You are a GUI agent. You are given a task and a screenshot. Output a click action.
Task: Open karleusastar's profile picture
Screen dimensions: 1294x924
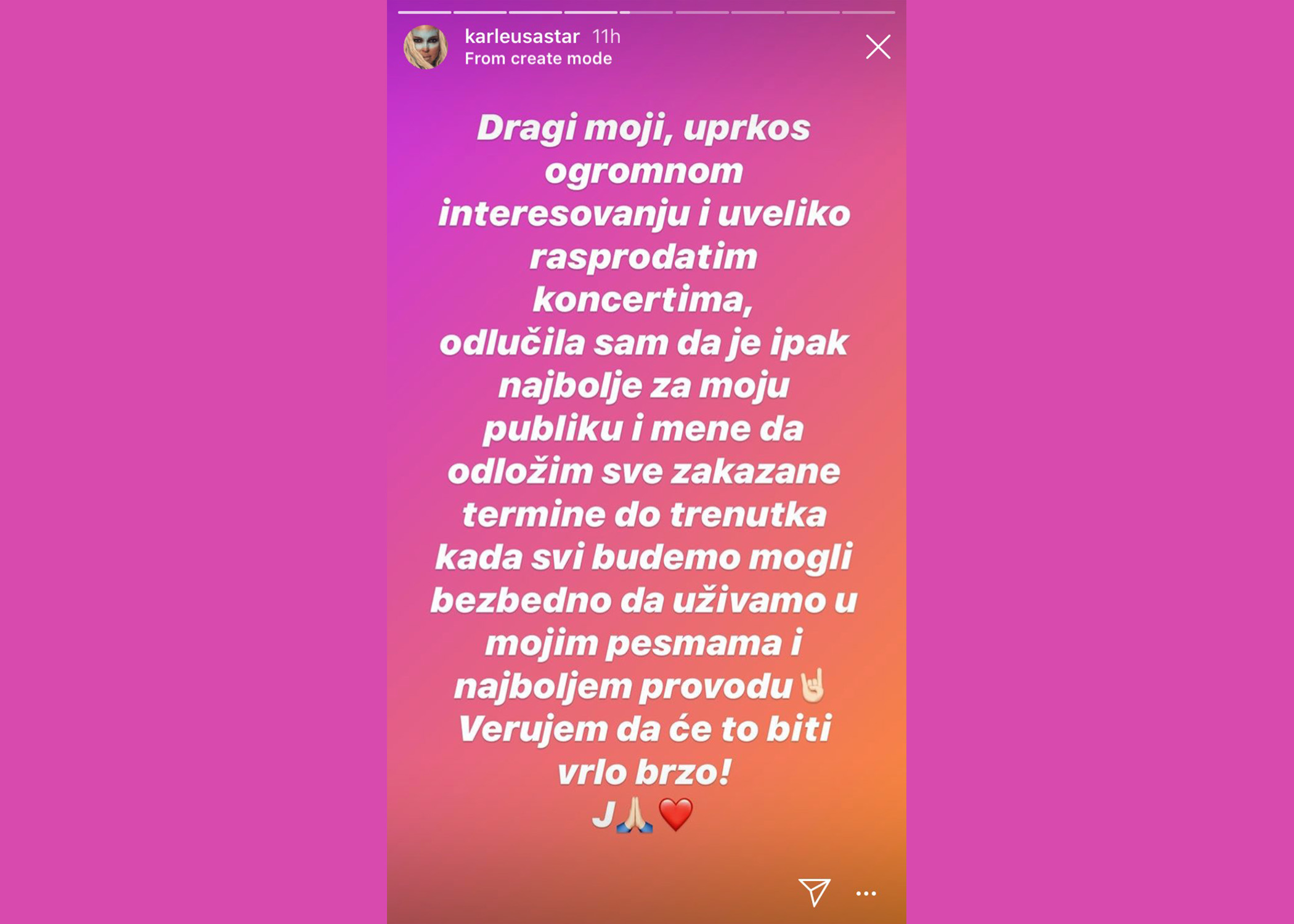pyautogui.click(x=425, y=47)
